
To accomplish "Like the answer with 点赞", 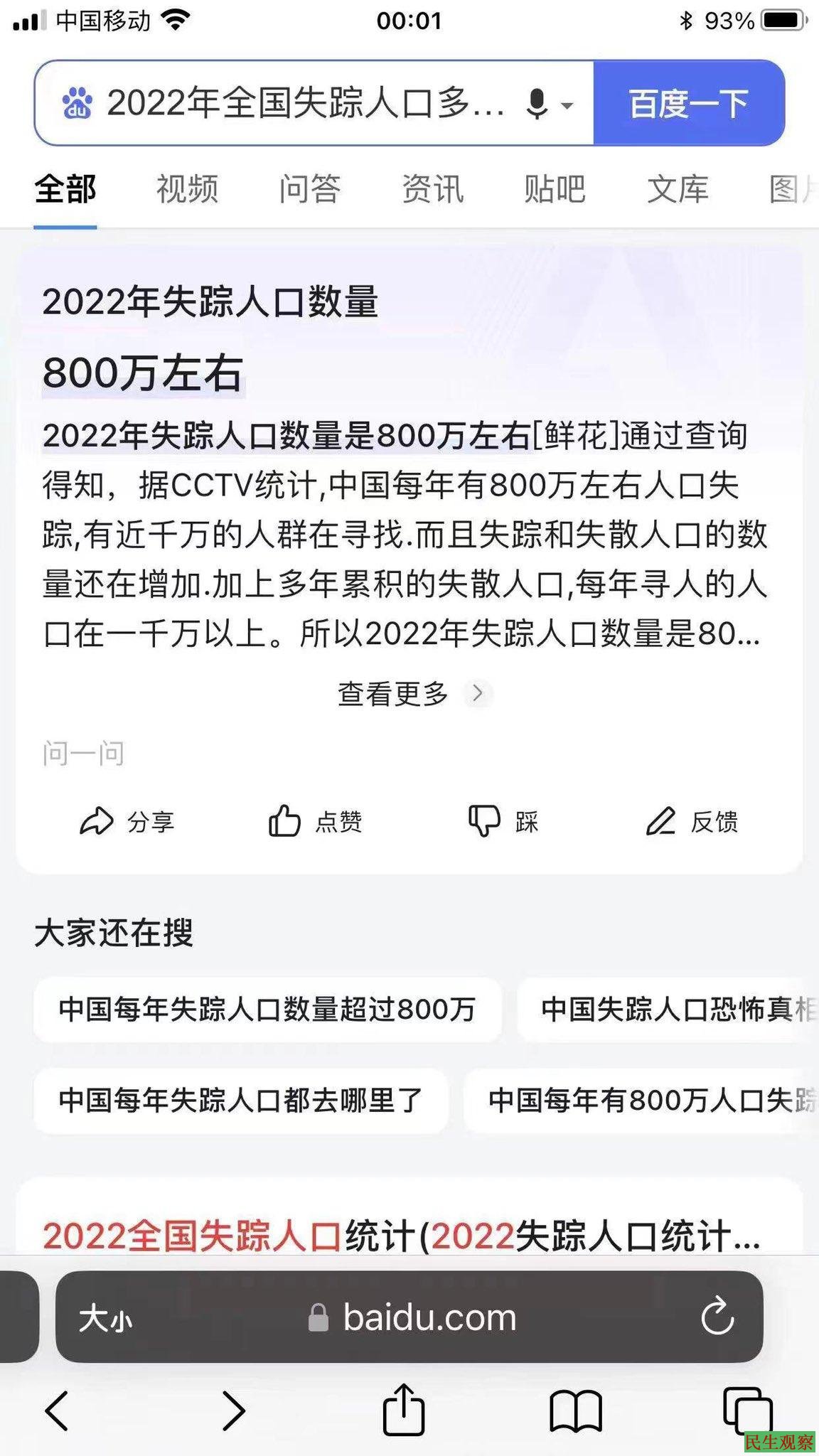I will click(315, 822).
